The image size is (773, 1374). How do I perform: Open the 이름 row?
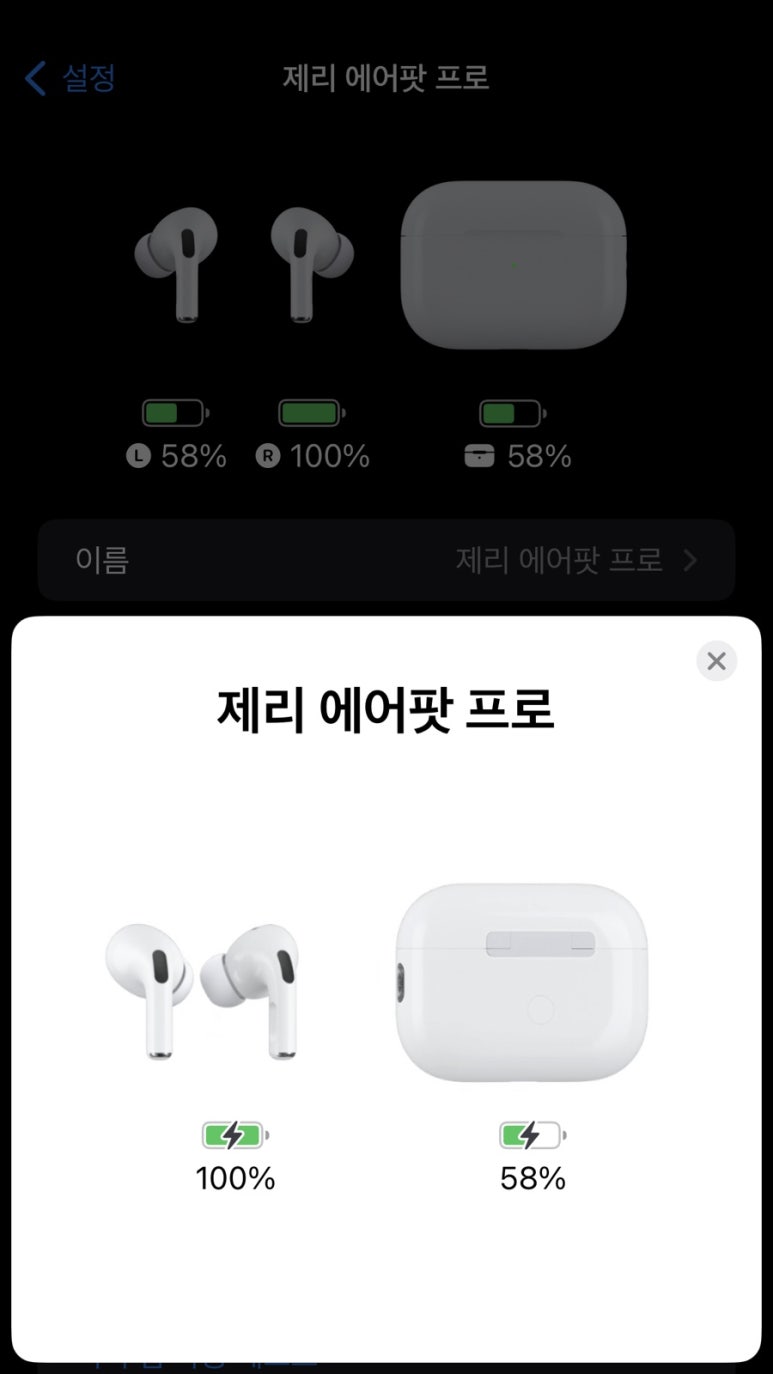coord(386,560)
